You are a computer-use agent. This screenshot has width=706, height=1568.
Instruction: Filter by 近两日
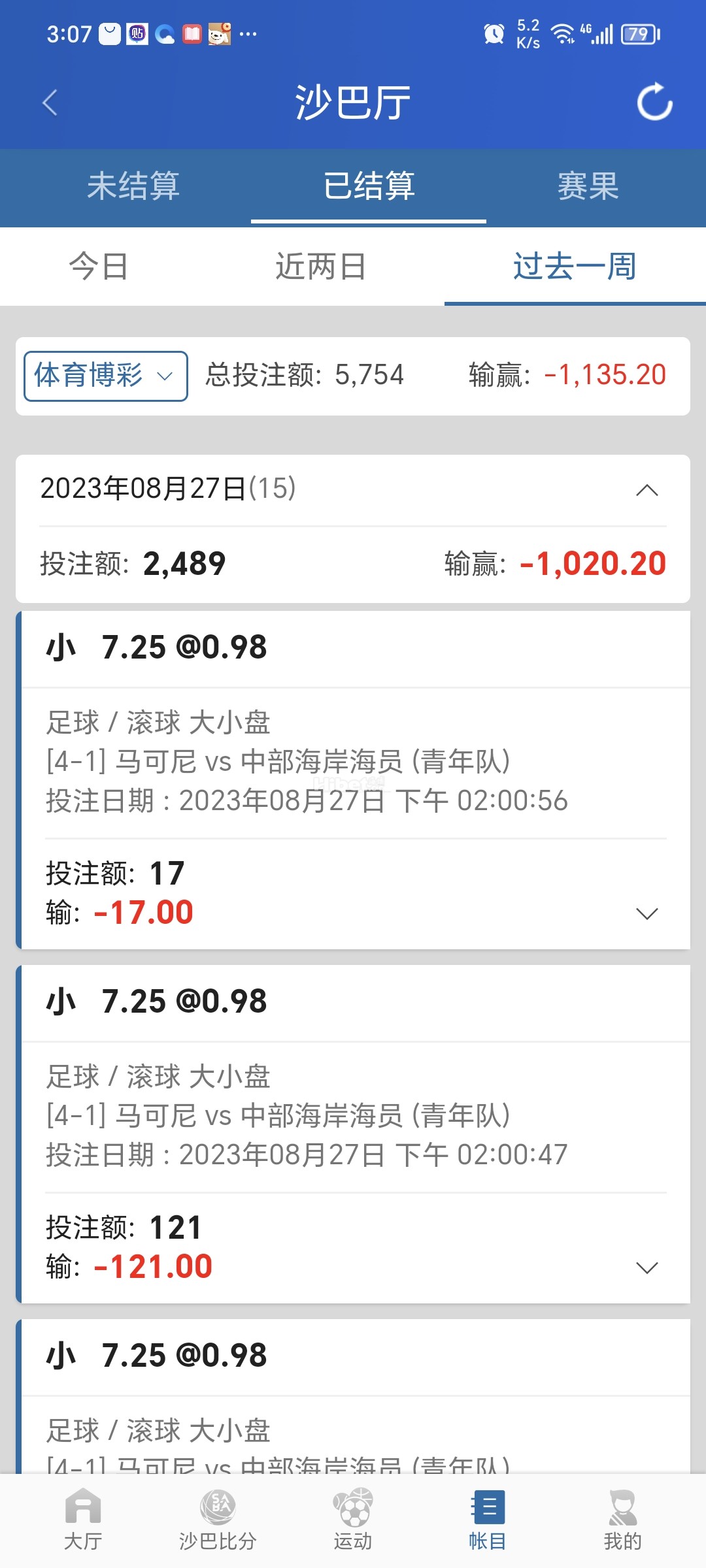[x=320, y=267]
